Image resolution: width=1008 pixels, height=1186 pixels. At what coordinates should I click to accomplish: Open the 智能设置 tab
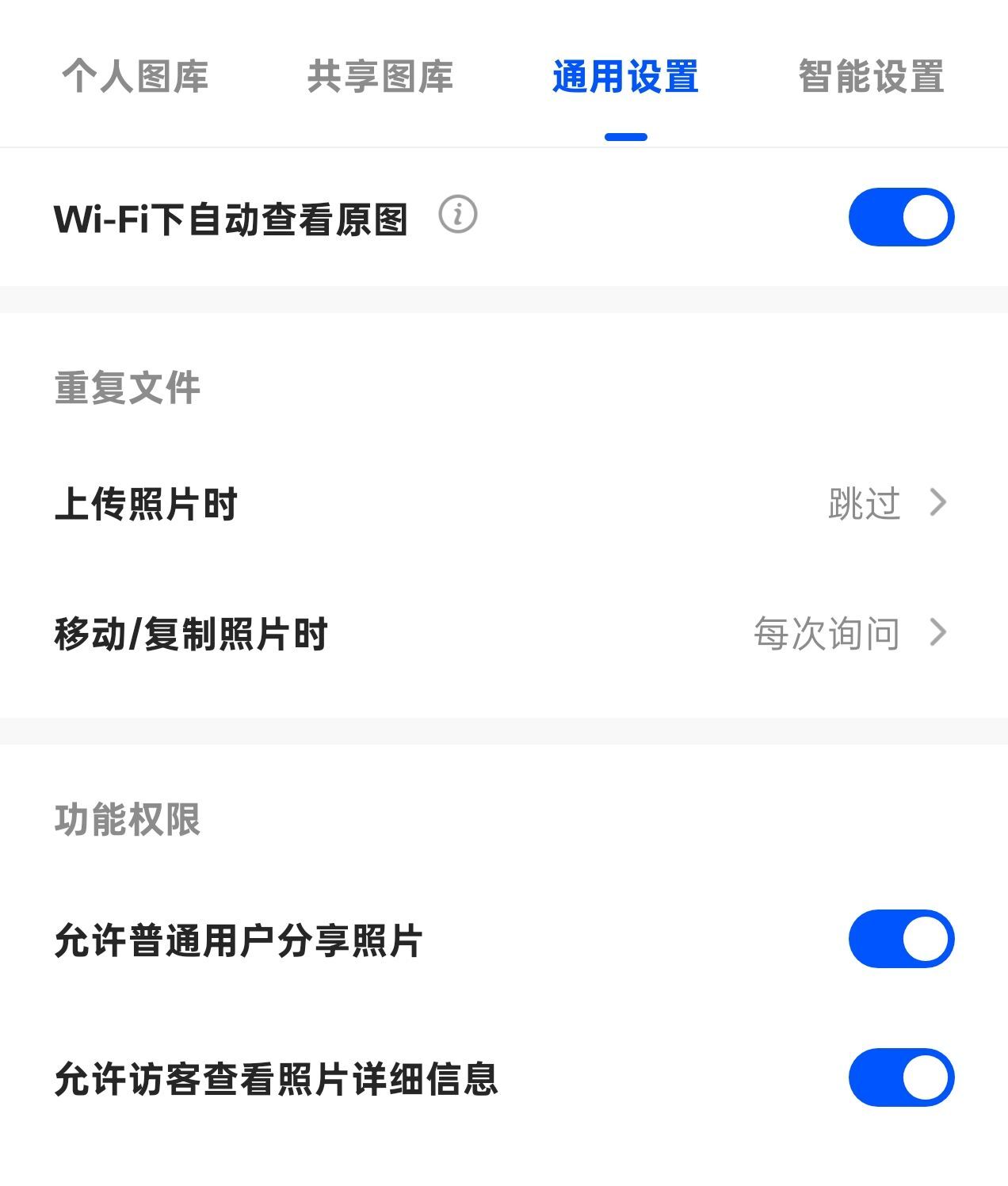click(871, 77)
